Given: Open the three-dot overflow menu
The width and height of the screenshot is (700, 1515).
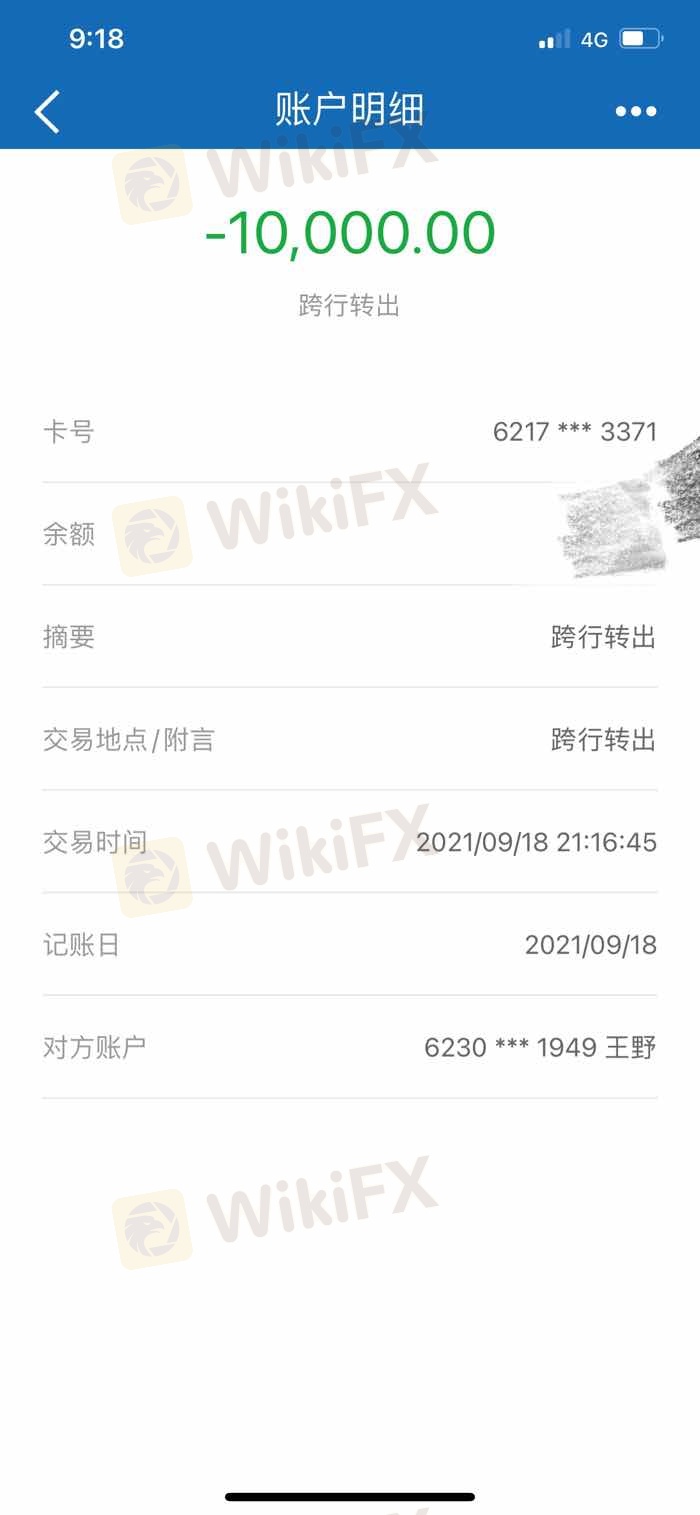Looking at the screenshot, I should tap(636, 111).
